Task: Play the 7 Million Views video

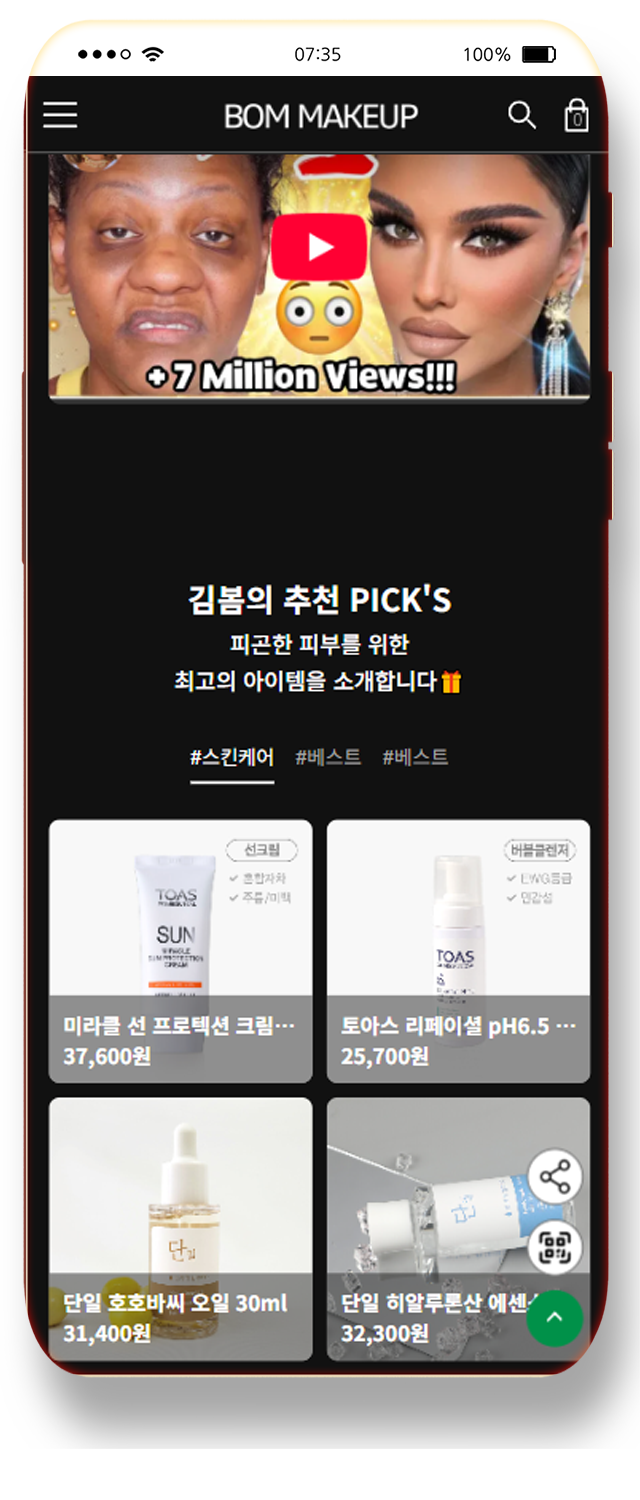Action: click(x=319, y=246)
